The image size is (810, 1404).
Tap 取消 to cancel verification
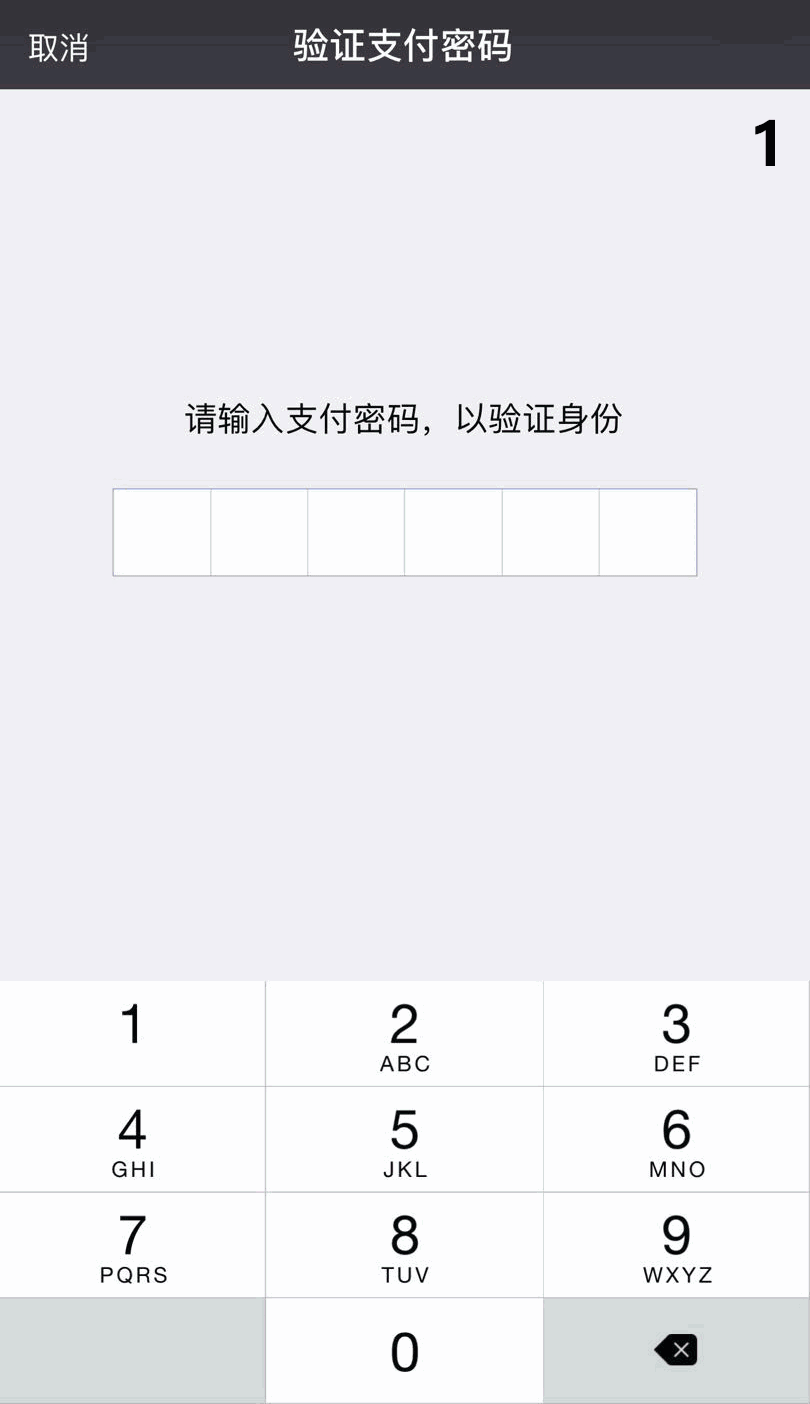[59, 47]
